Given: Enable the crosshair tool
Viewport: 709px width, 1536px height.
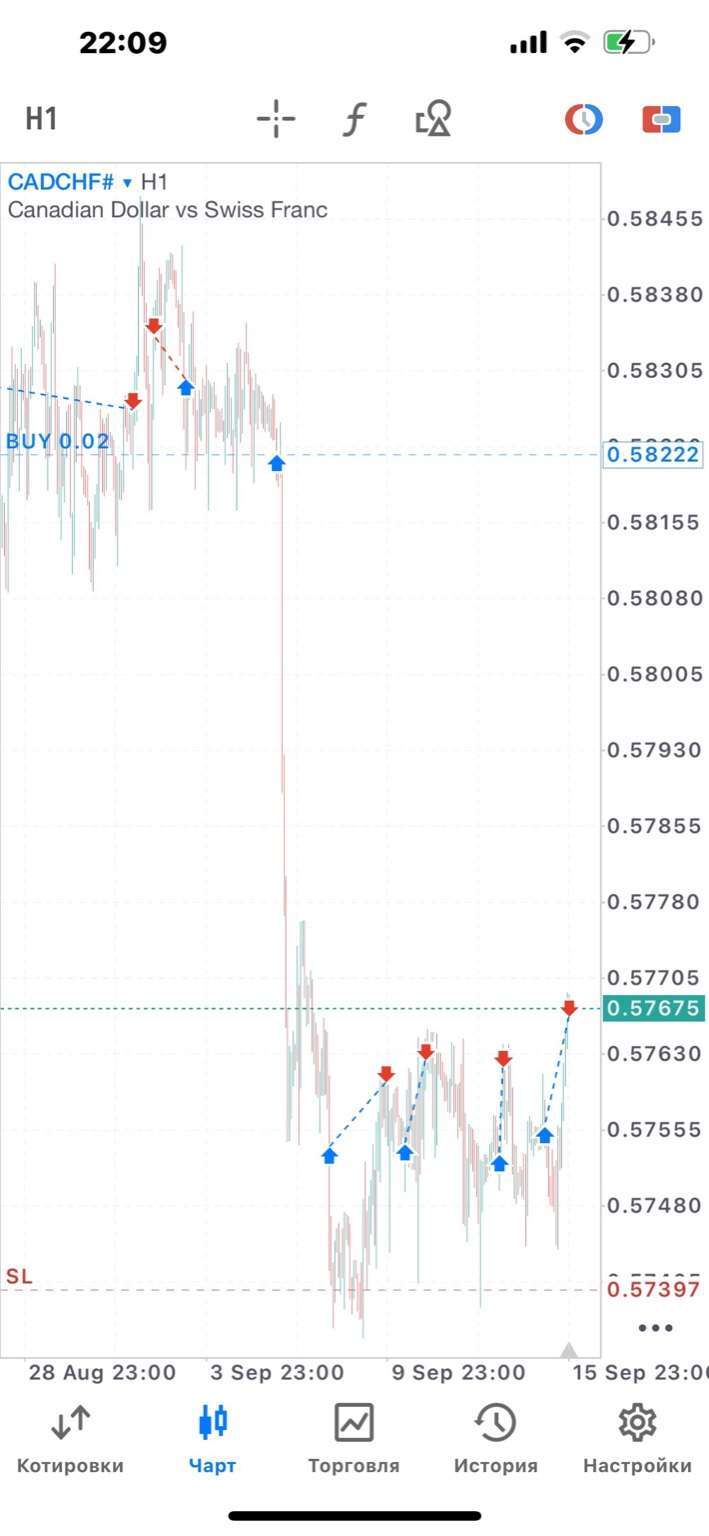Looking at the screenshot, I should 276,119.
